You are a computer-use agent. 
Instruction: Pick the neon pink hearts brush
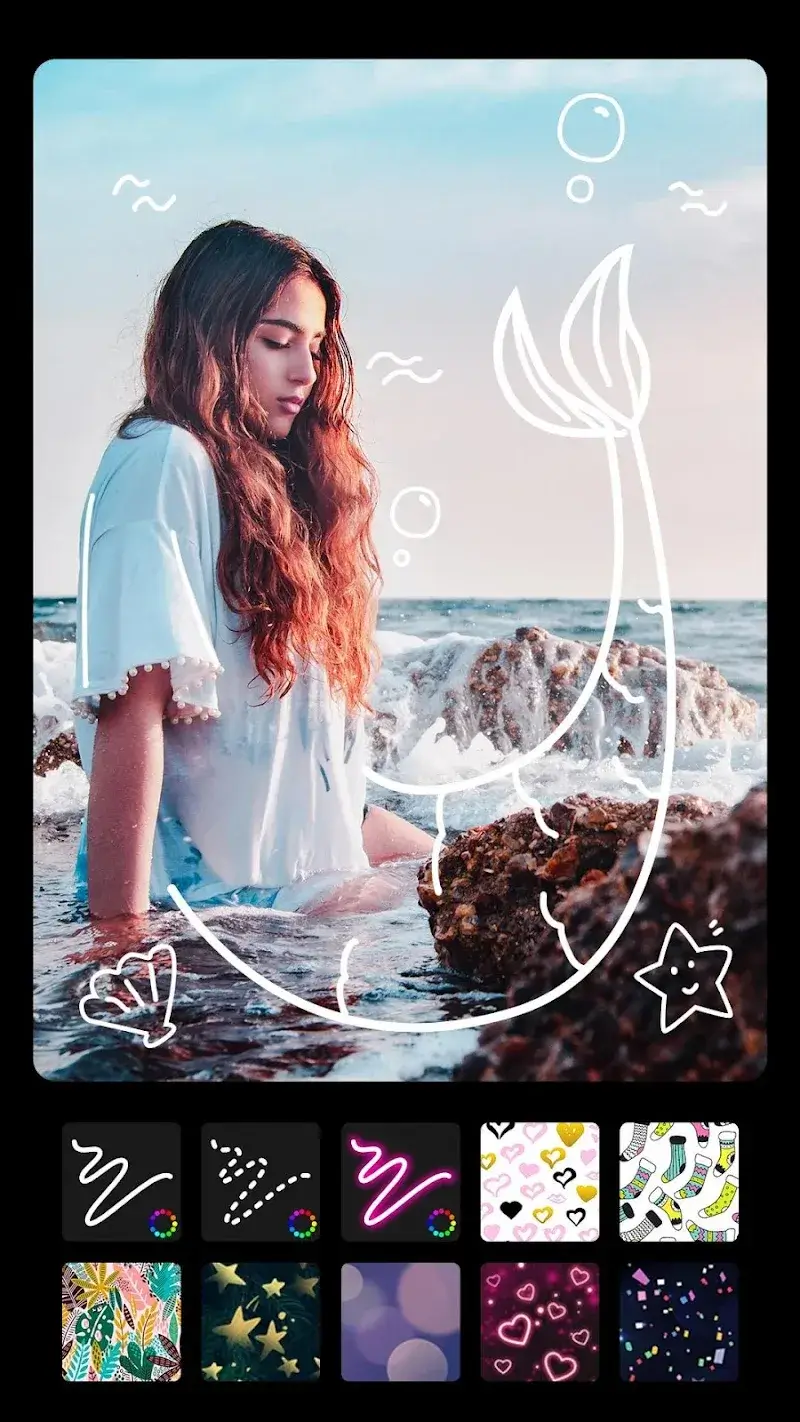540,1322
